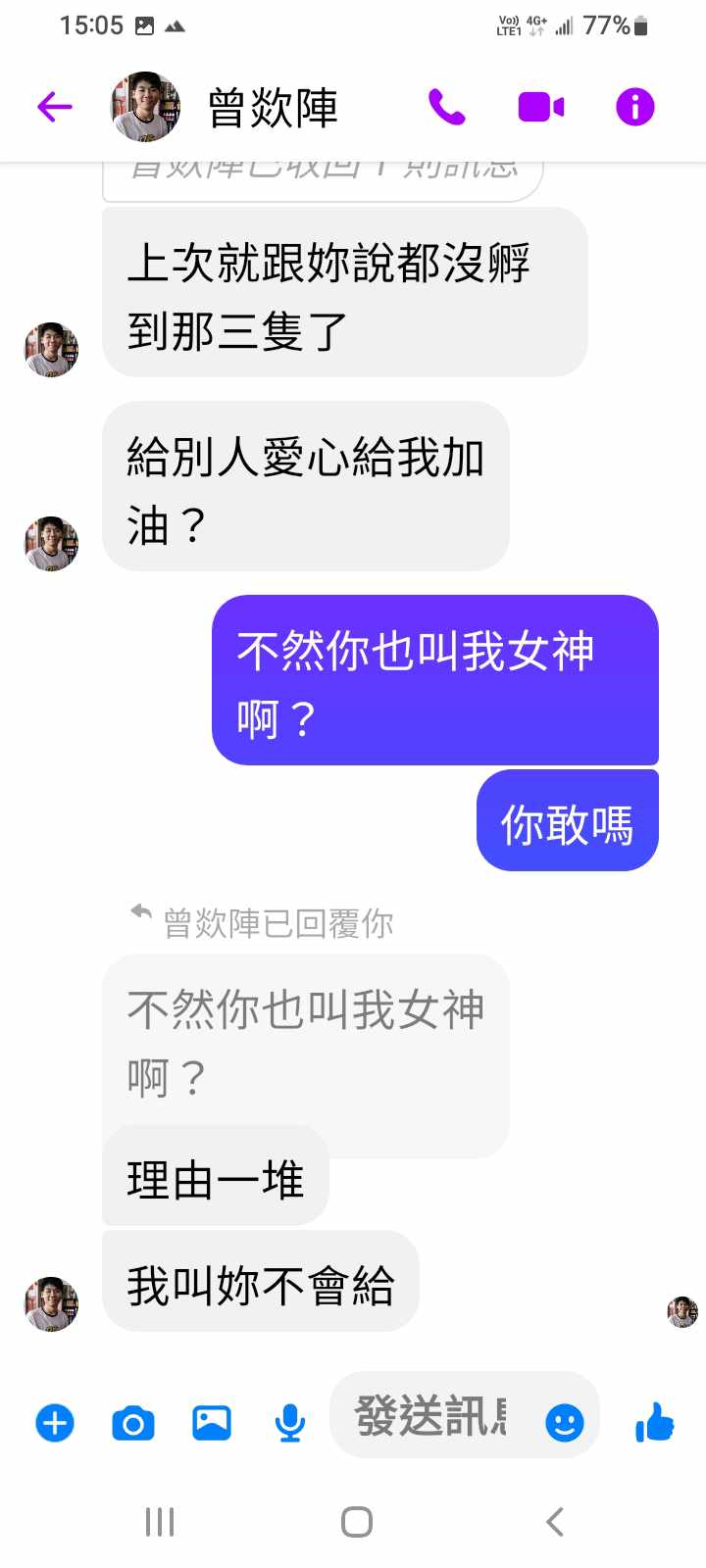Open the conversation info page
The width and height of the screenshot is (706, 1568).
click(634, 107)
